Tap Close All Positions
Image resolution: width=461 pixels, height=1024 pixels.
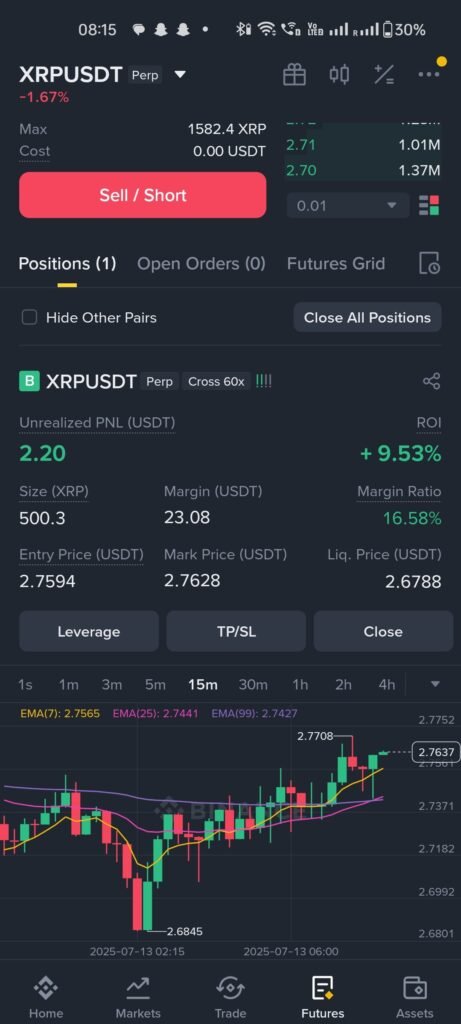tap(368, 317)
